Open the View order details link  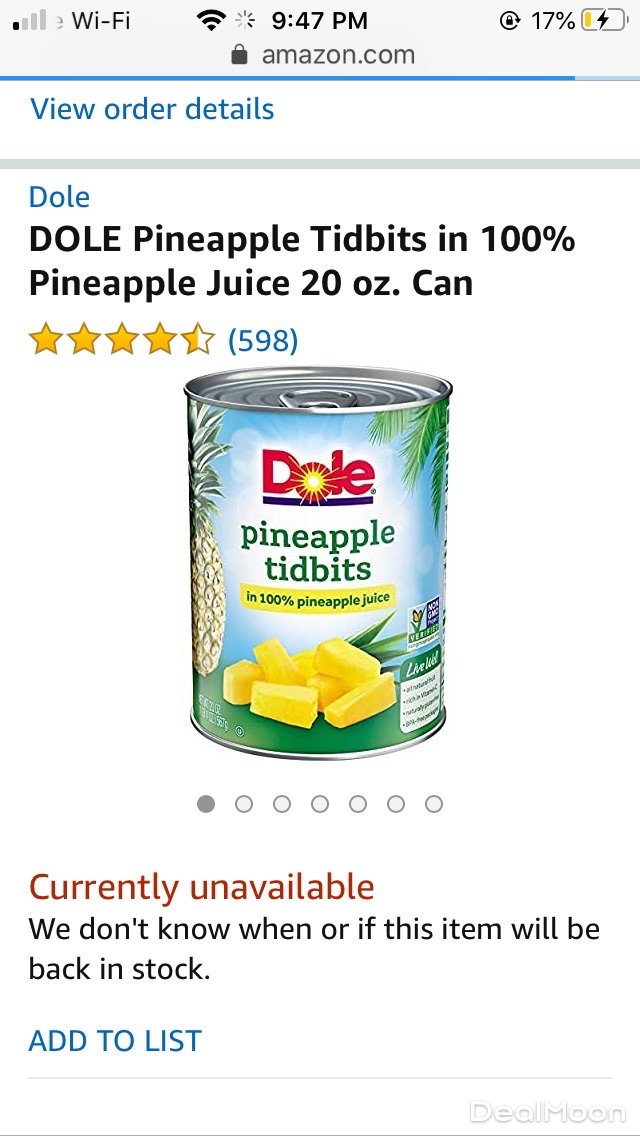click(152, 109)
